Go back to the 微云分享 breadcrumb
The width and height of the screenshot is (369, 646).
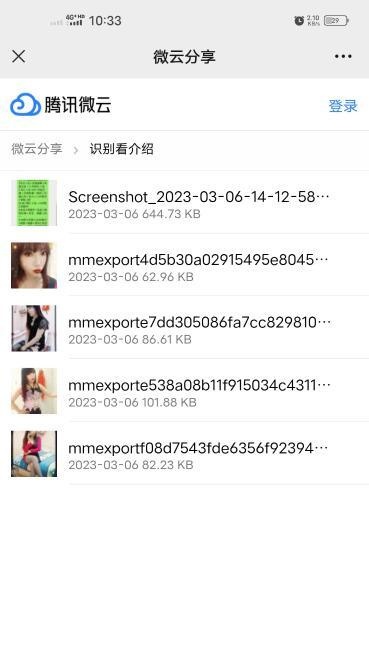coord(37,149)
